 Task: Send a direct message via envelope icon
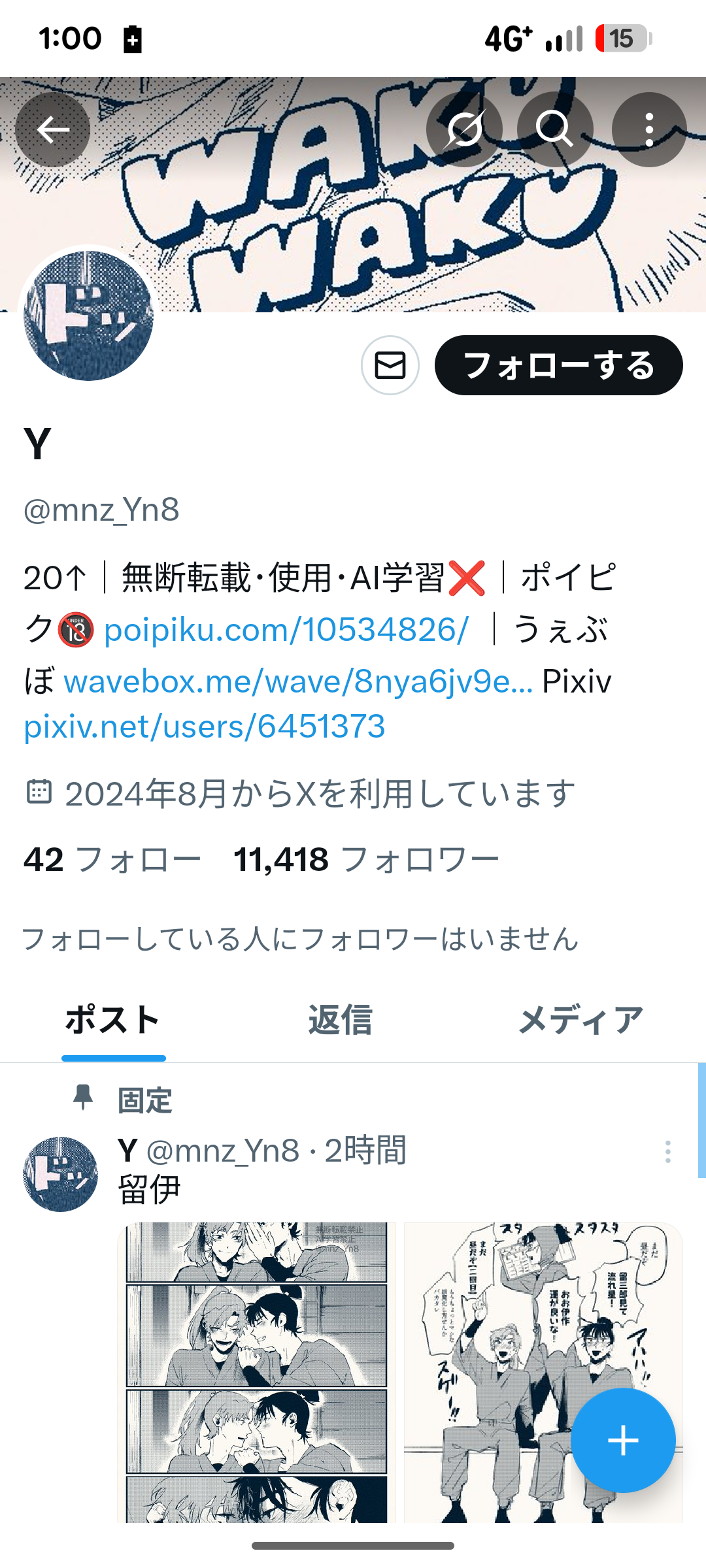click(390, 365)
